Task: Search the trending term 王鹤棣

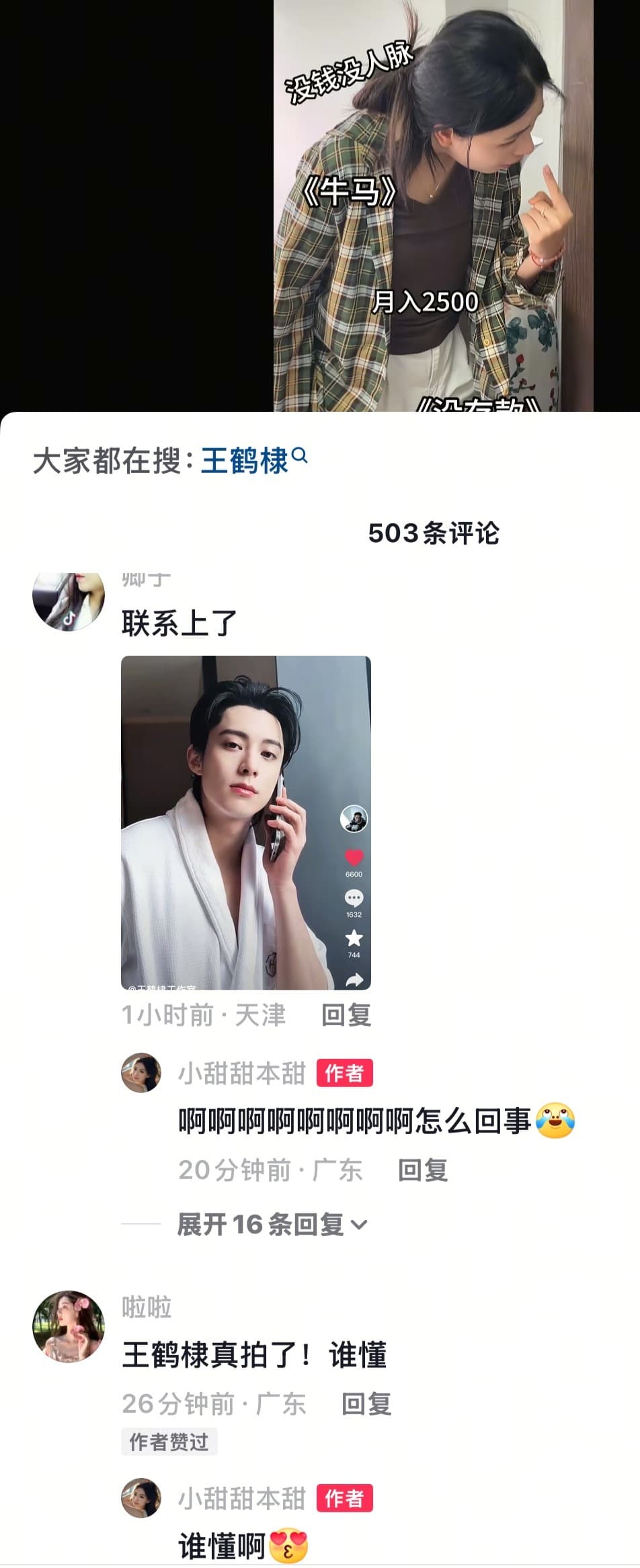Action: click(254, 461)
